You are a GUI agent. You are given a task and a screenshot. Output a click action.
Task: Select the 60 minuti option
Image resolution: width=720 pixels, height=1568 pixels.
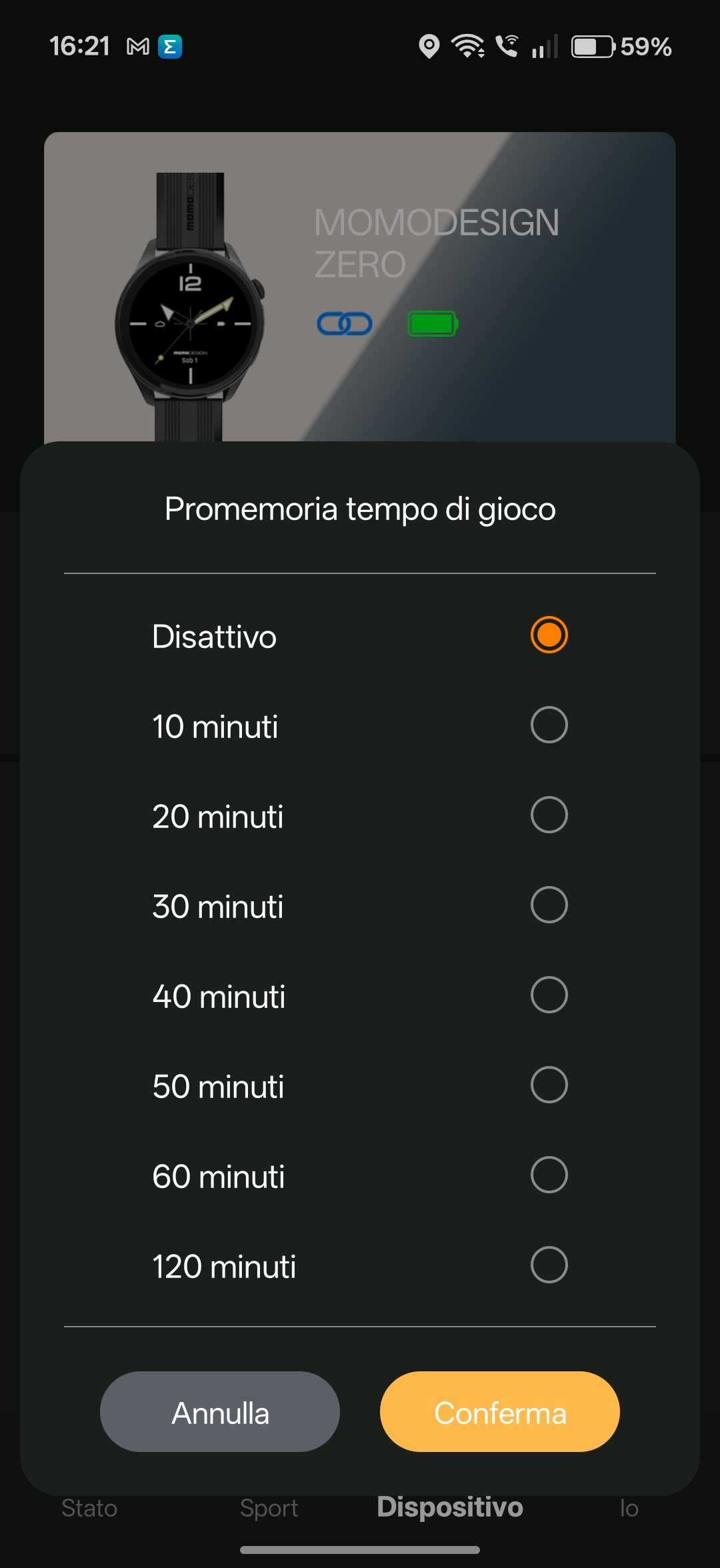click(x=549, y=1175)
